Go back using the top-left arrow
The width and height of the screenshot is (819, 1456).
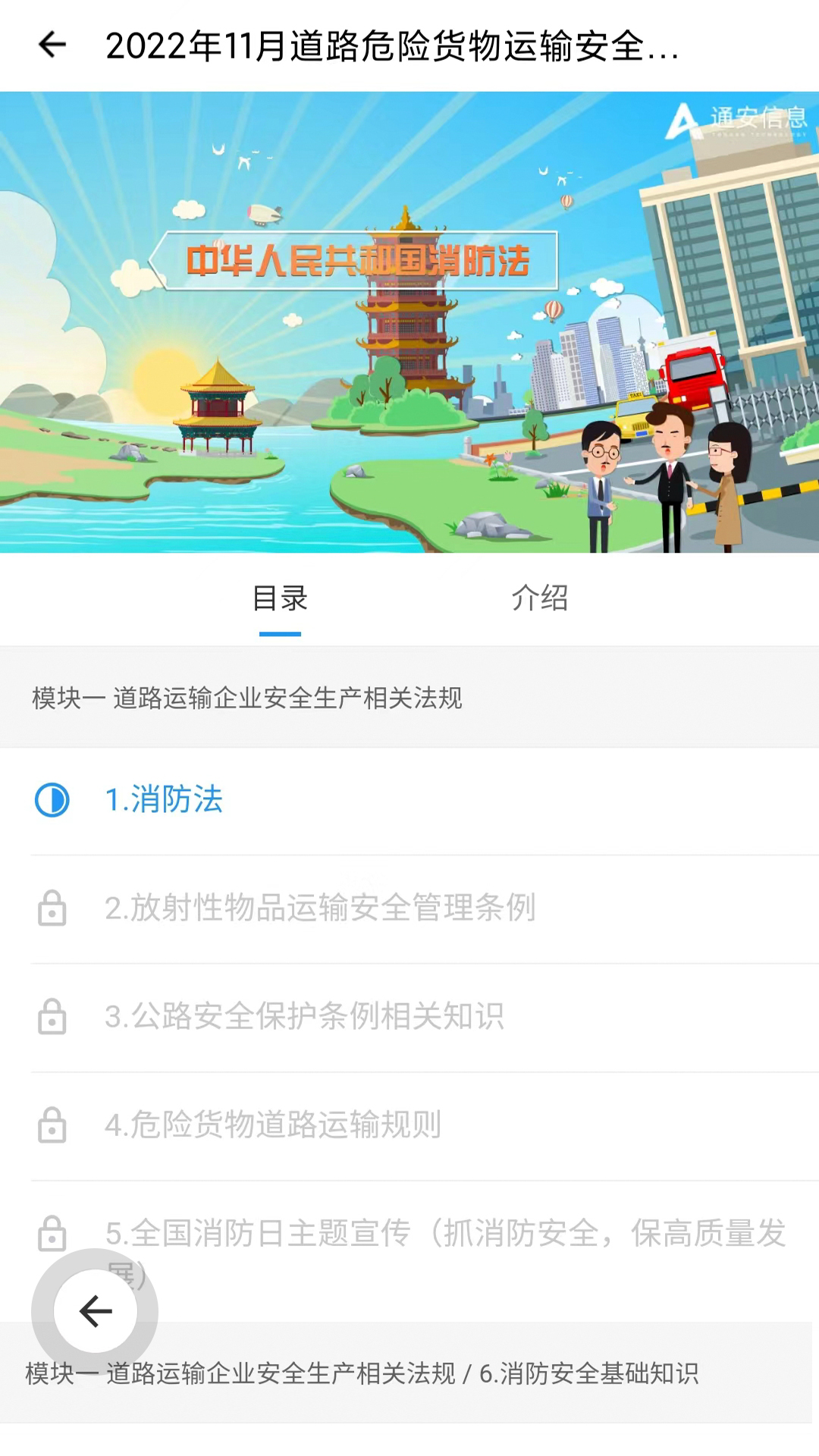51,45
